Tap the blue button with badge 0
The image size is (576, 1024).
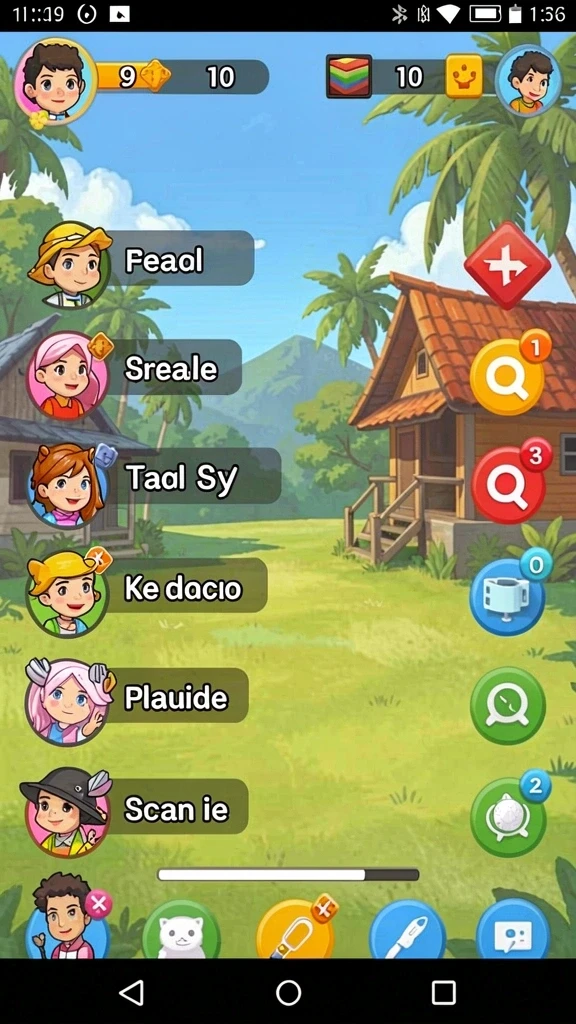[509, 593]
